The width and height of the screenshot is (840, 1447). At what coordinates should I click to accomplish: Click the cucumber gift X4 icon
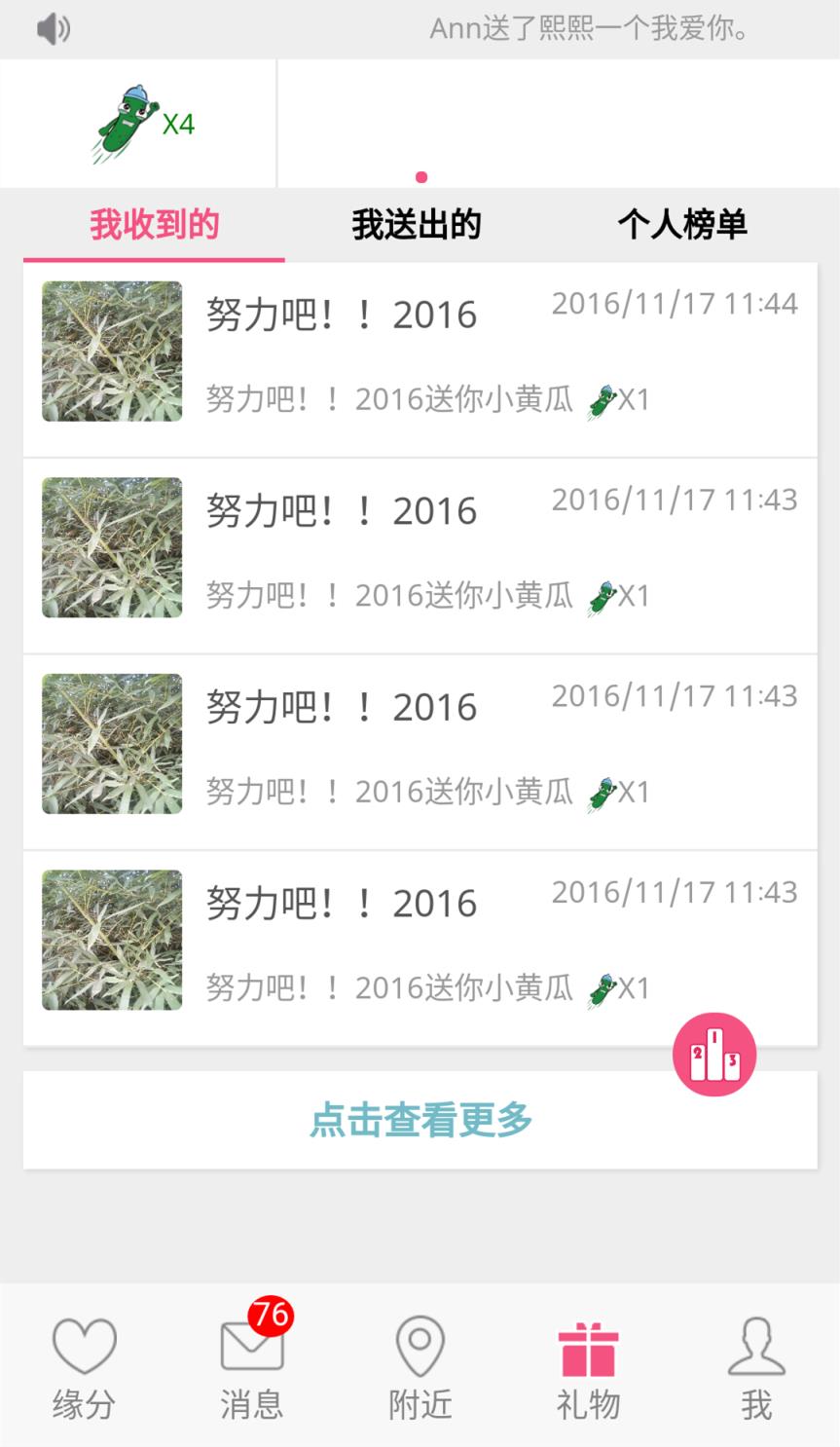(x=127, y=124)
